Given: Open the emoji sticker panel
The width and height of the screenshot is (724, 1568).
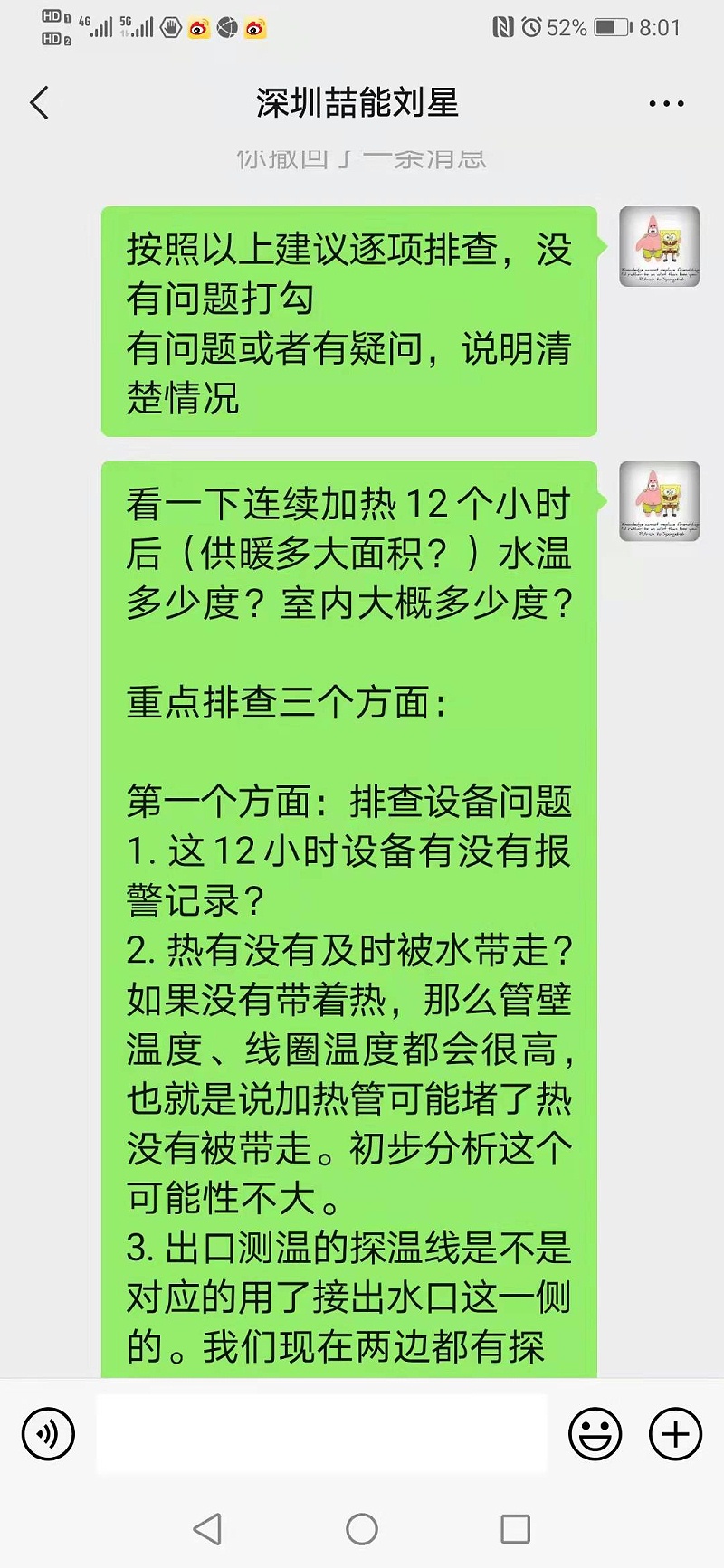Looking at the screenshot, I should pyautogui.click(x=595, y=1434).
